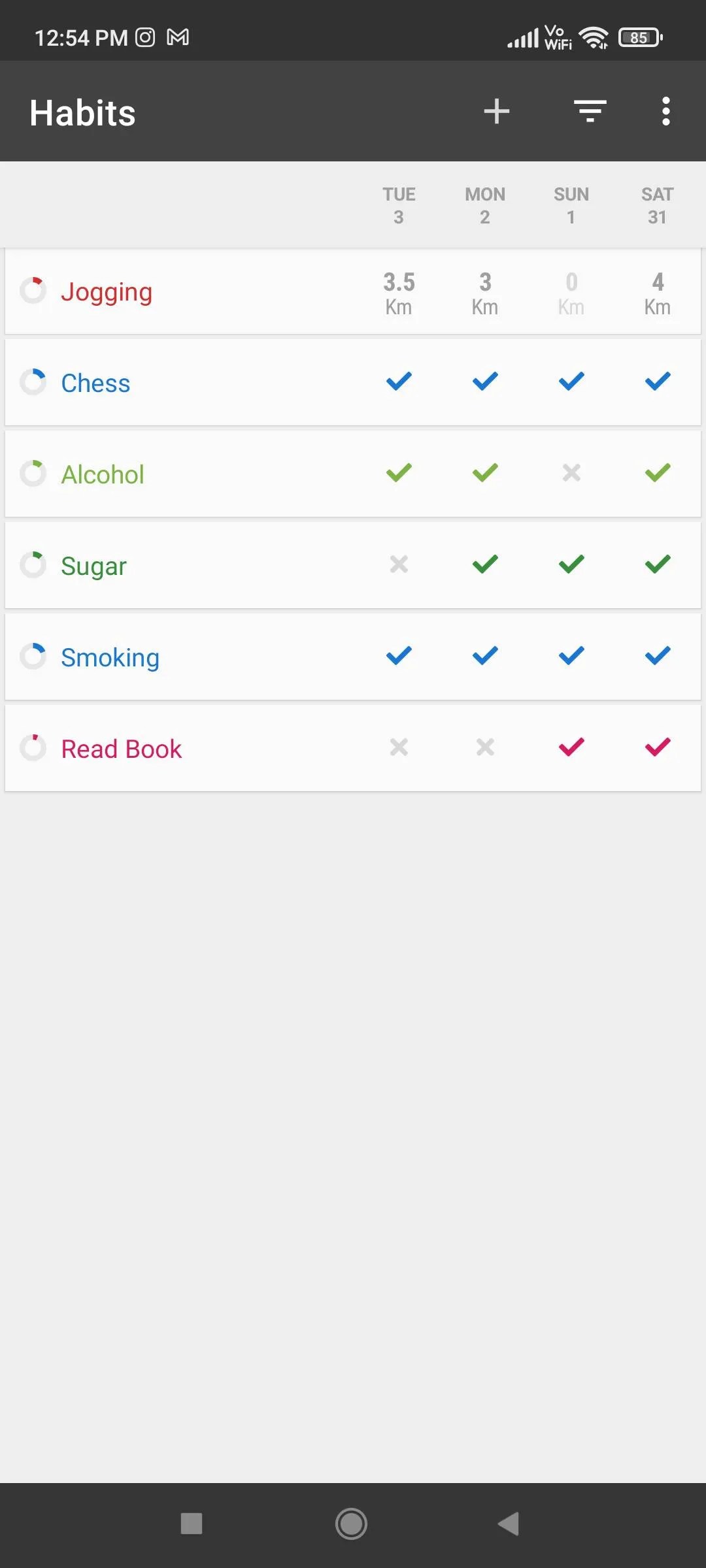706x1568 pixels.
Task: Open the Smoking habit details
Action: (110, 657)
